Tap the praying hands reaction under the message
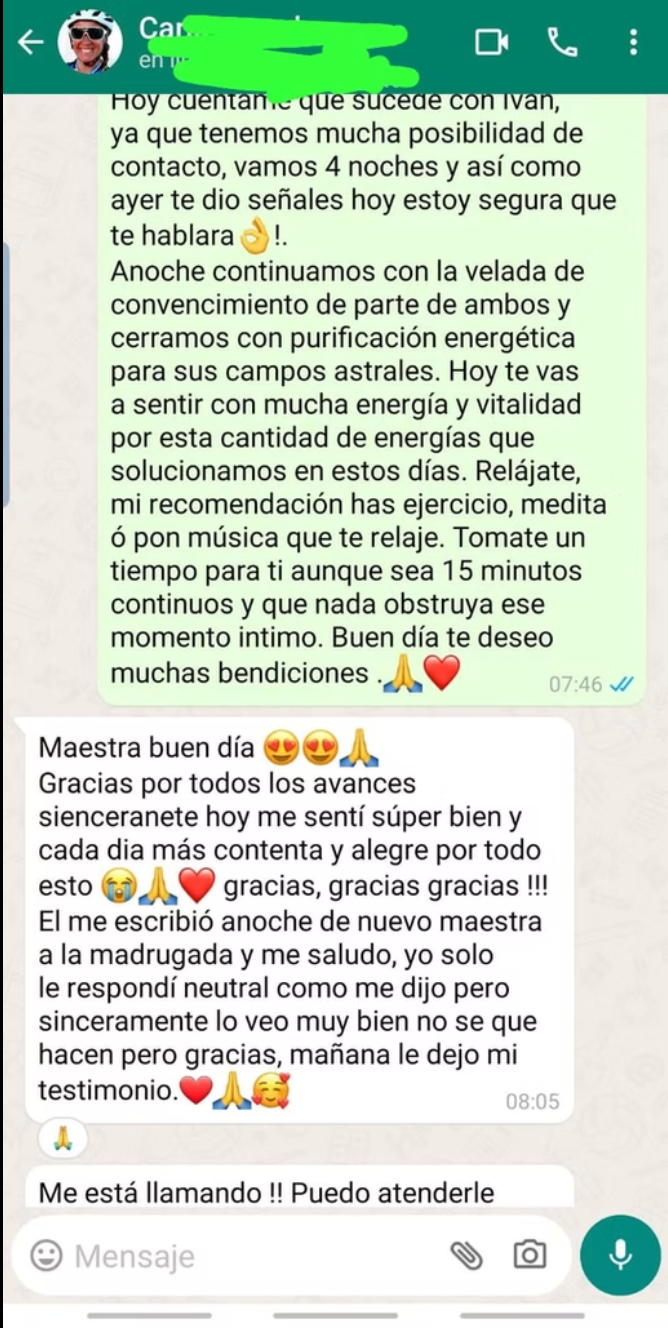This screenshot has width=668, height=1328. (63, 1138)
